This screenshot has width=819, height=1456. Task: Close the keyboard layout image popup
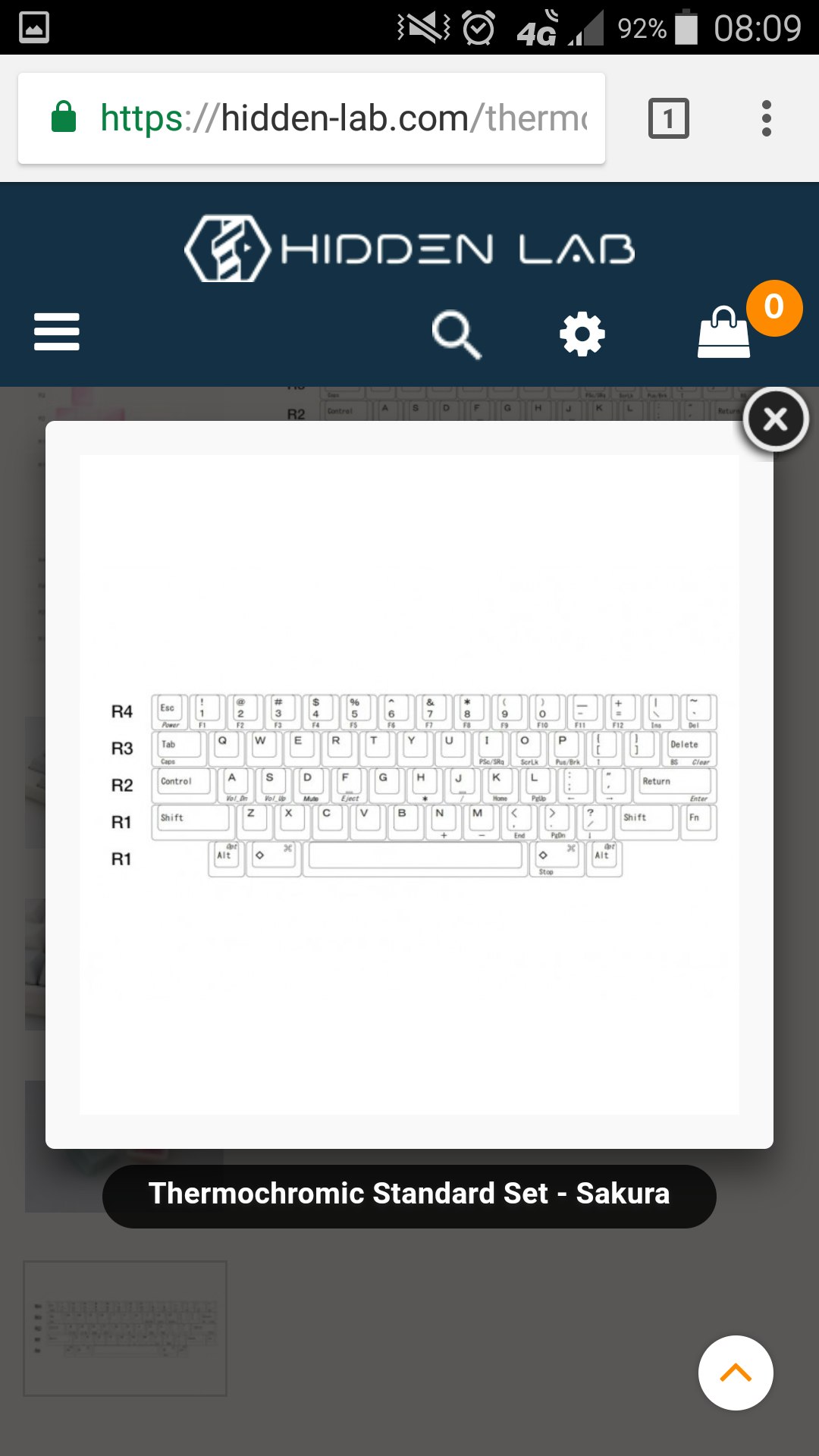coord(775,419)
